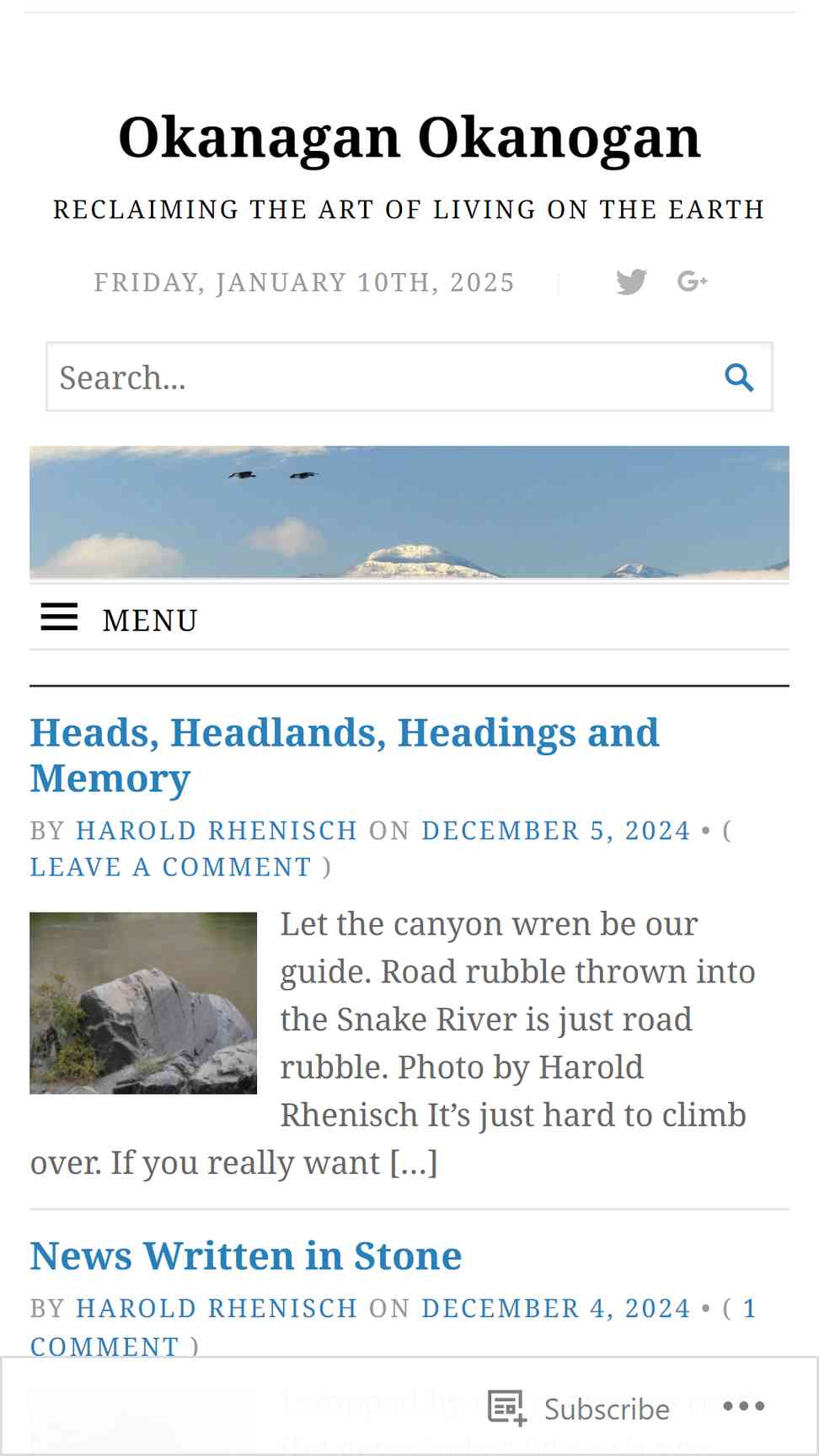
Task: Open December 4, 2024 date link
Action: click(x=556, y=1309)
